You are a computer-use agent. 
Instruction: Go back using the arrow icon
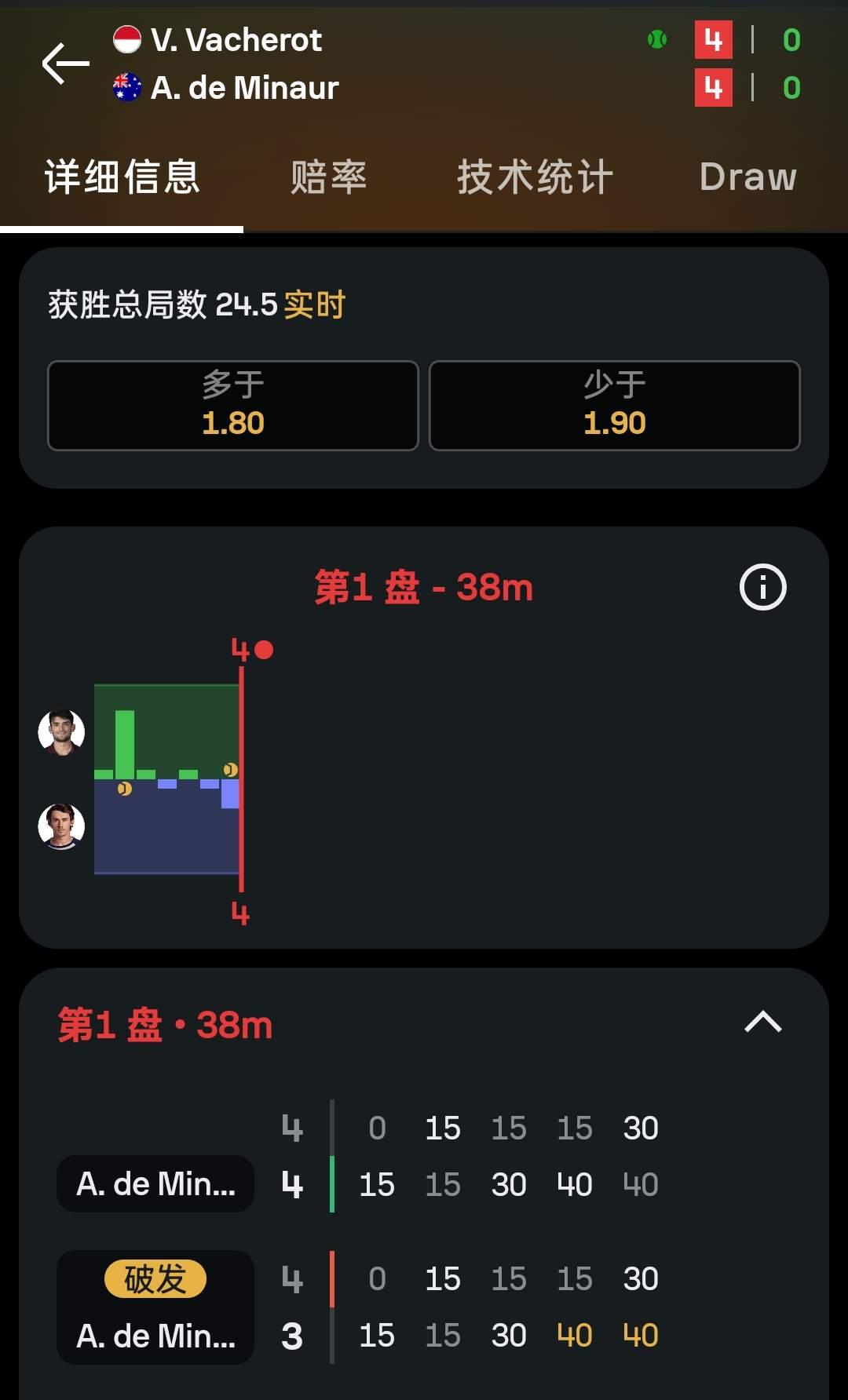click(x=66, y=64)
